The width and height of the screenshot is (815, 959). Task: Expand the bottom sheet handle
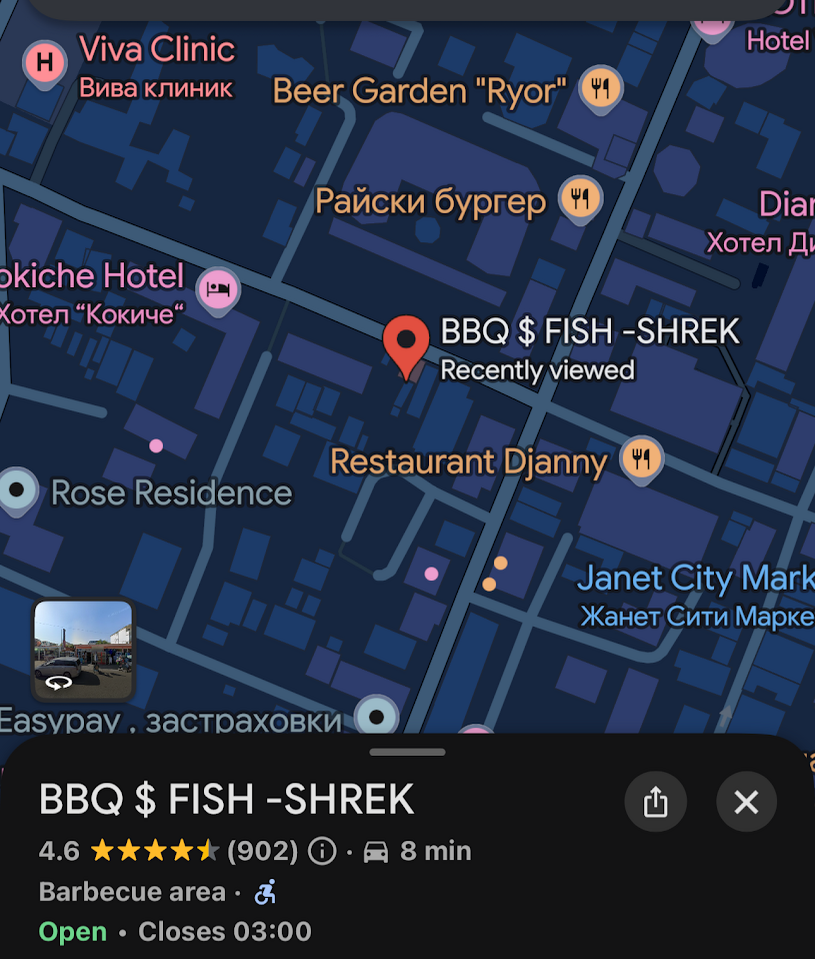click(x=407, y=752)
